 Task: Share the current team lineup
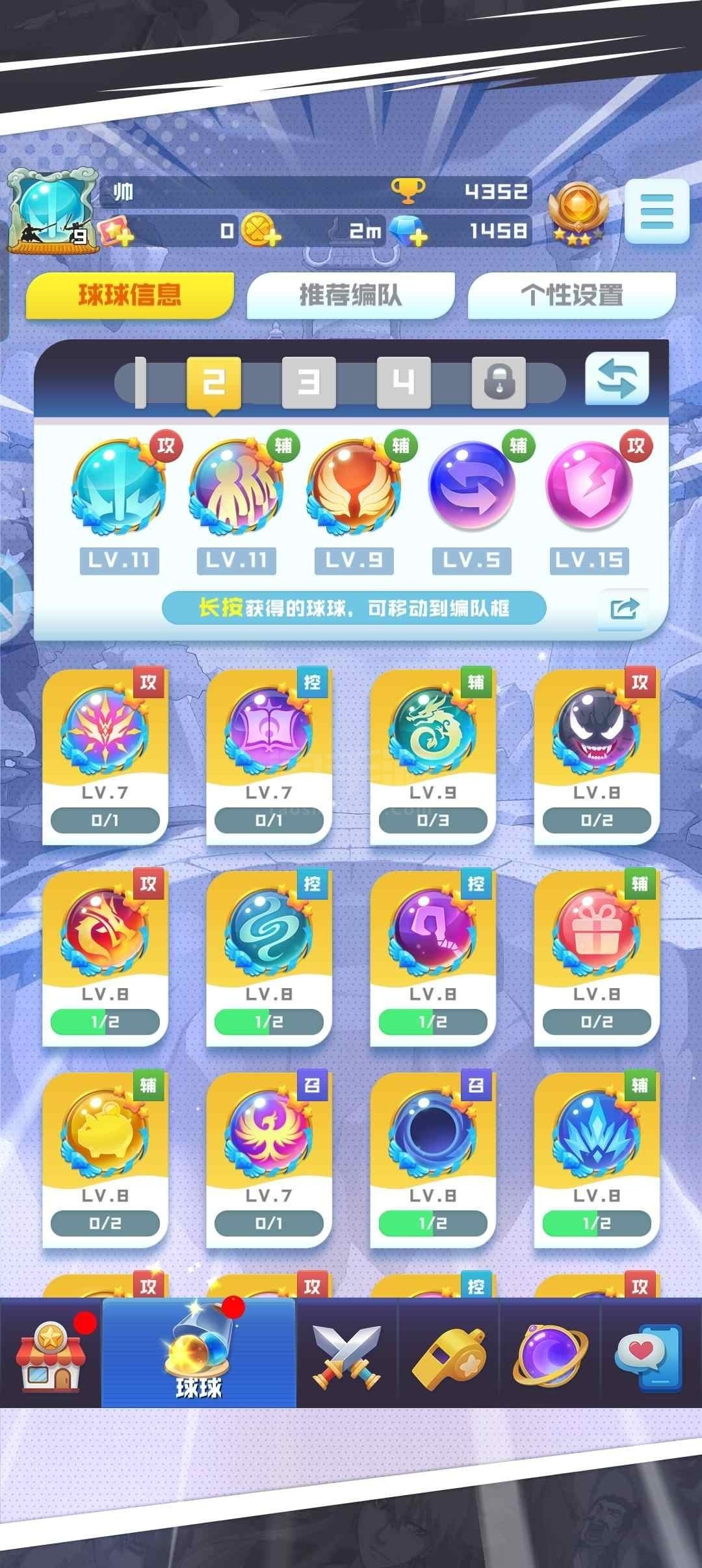tap(624, 609)
